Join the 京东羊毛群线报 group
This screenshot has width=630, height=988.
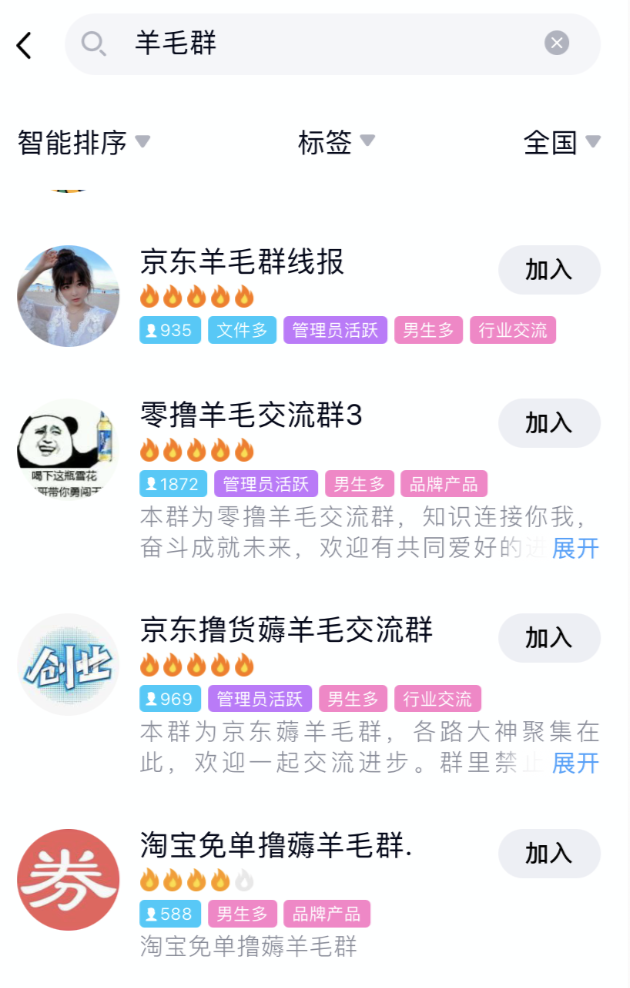[x=549, y=270]
